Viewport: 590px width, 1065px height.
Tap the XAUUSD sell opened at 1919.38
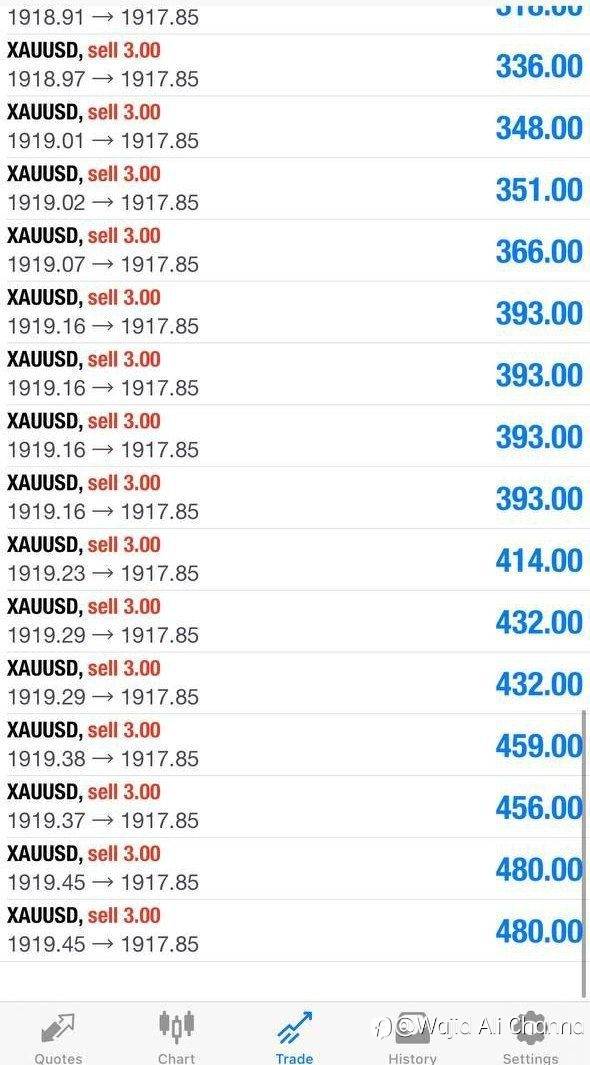click(295, 745)
